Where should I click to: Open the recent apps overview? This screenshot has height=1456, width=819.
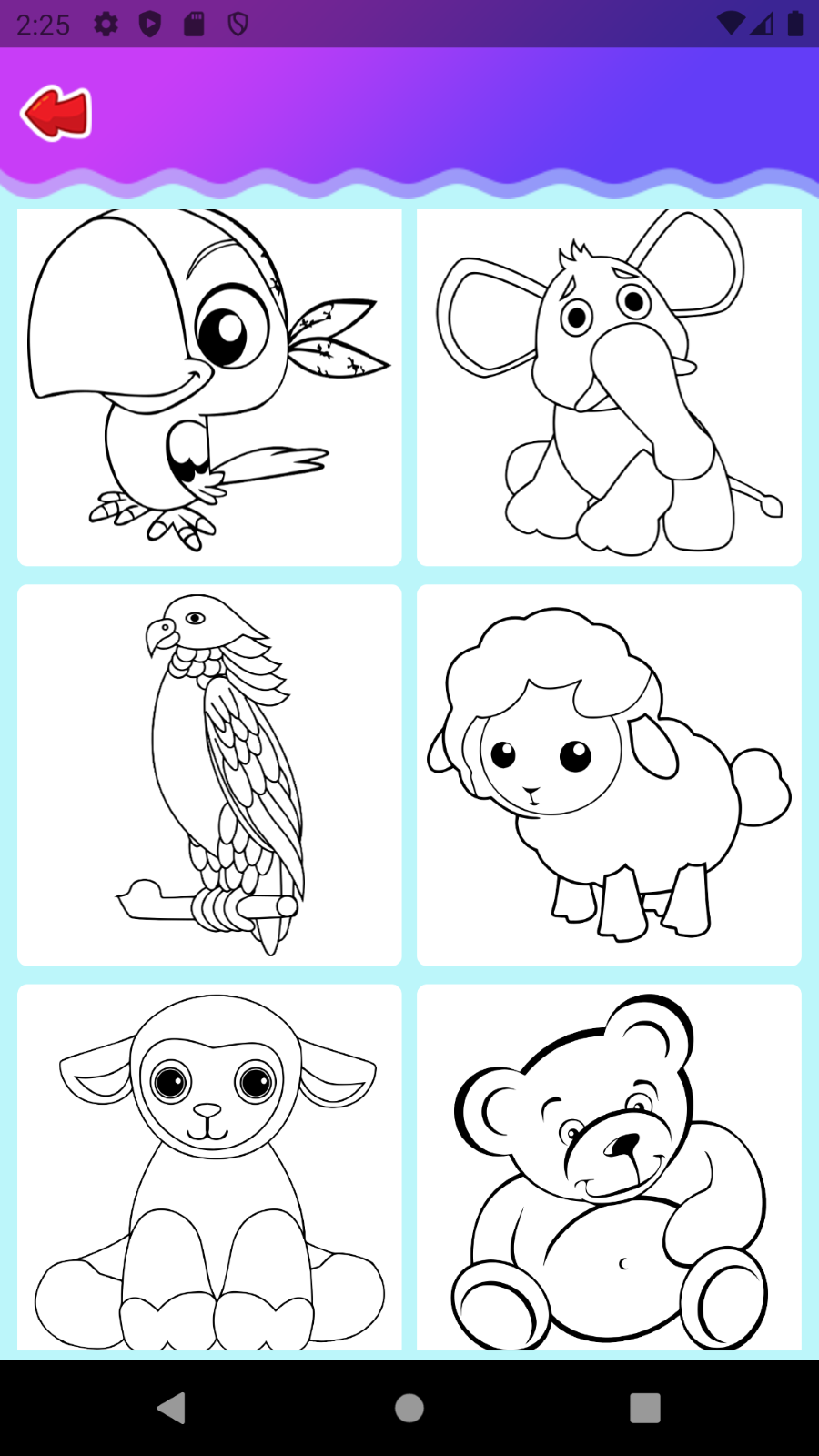pyautogui.click(x=644, y=1408)
